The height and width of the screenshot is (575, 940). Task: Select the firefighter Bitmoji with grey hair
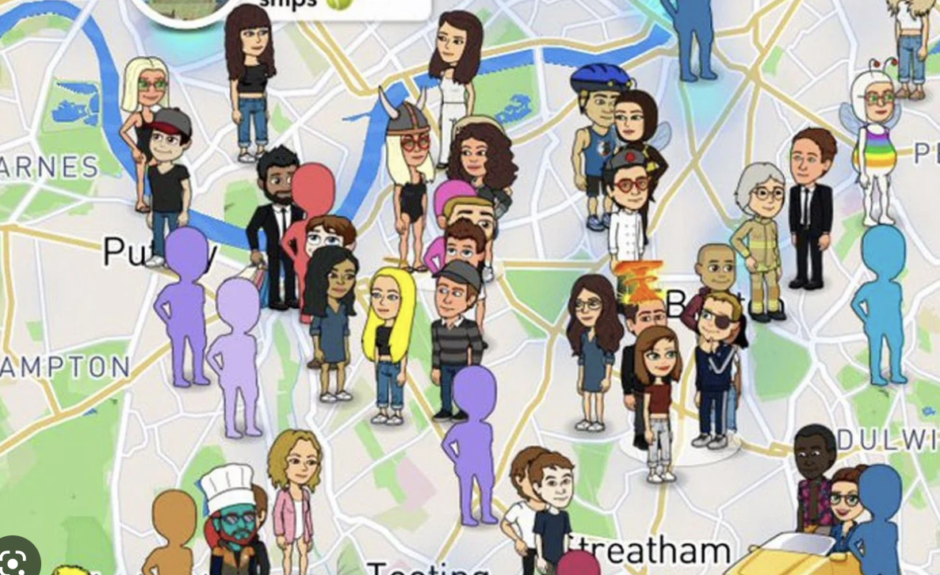click(760, 235)
